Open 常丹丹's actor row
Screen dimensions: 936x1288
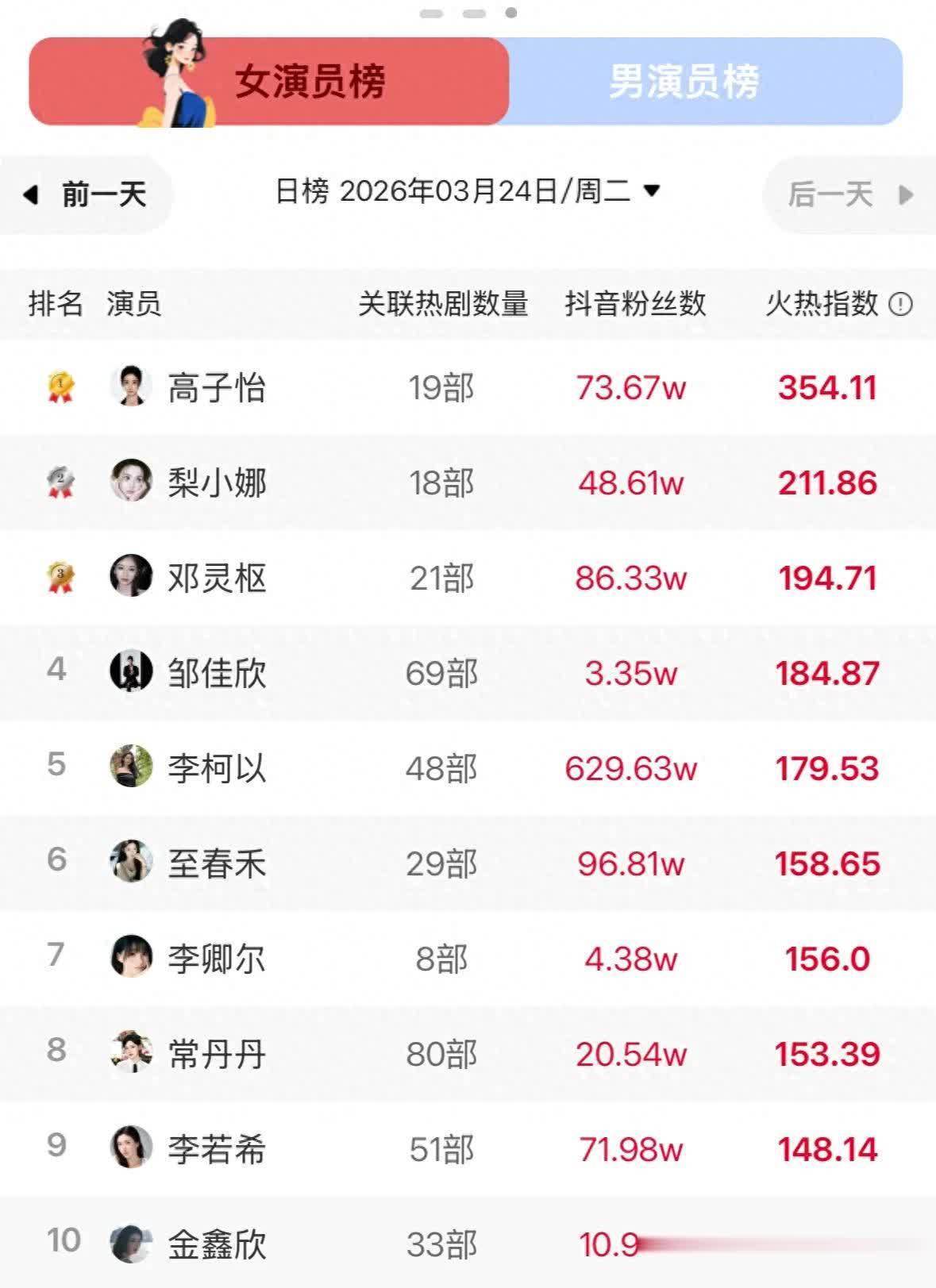[468, 1054]
